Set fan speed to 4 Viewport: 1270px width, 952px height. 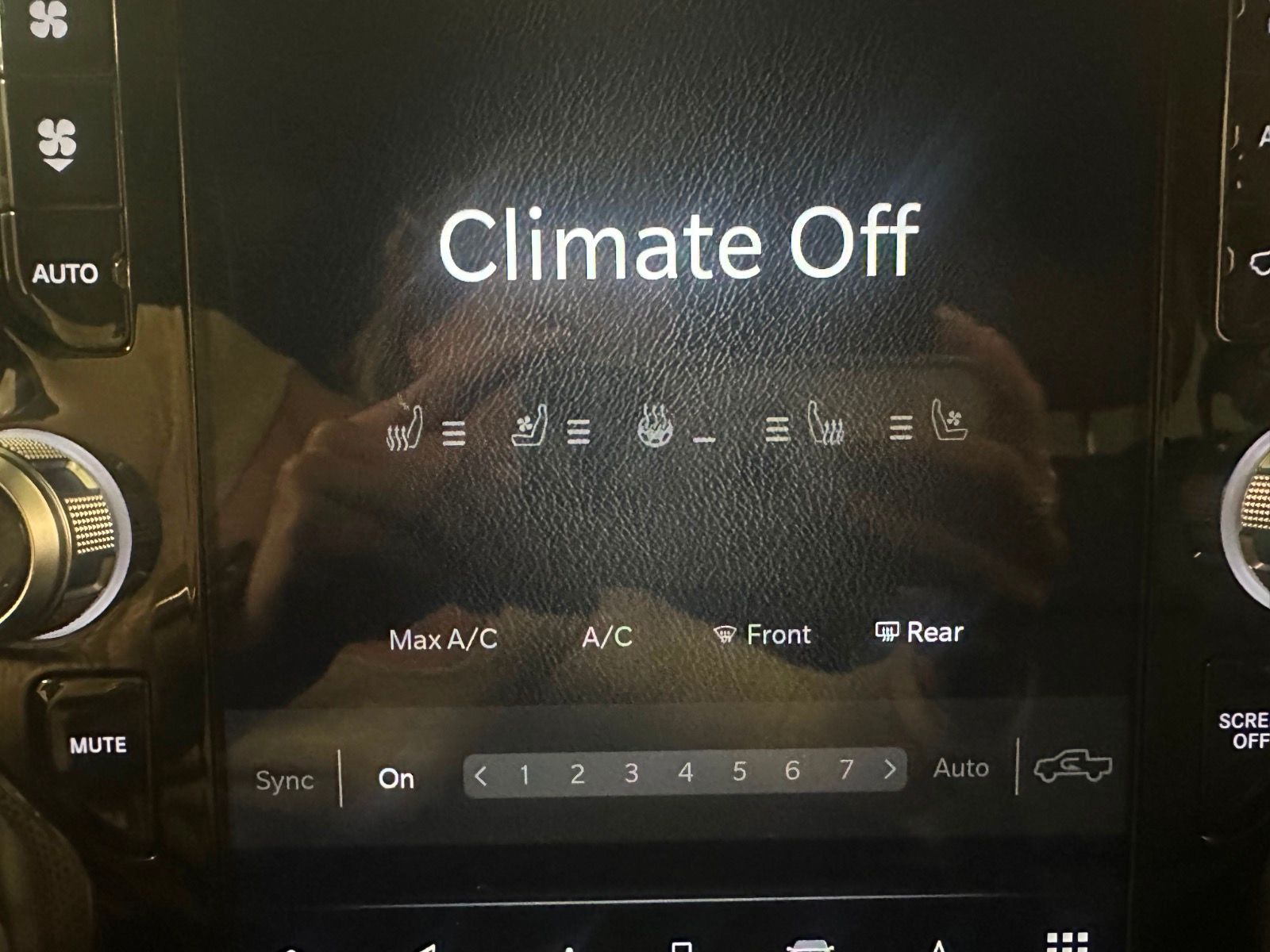point(686,772)
